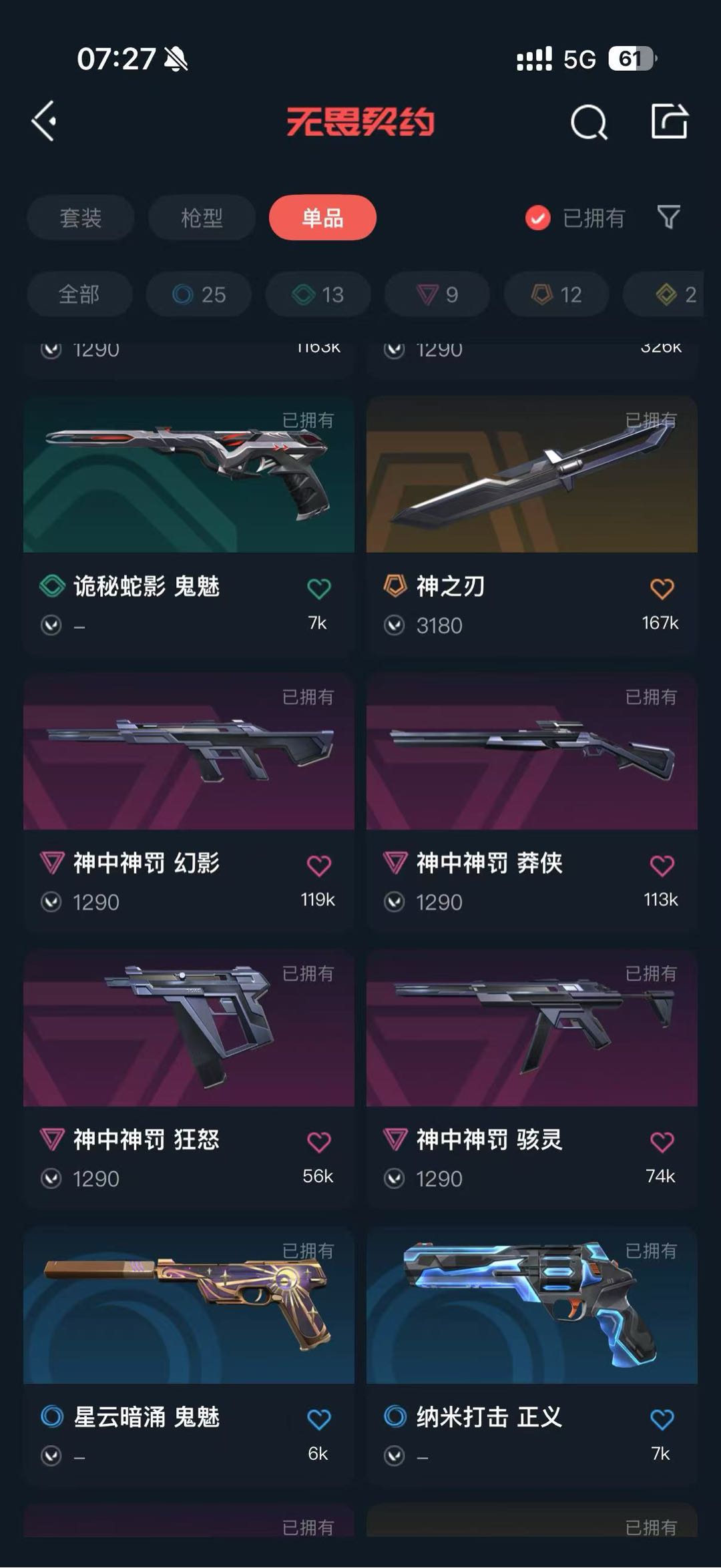
Task: Uncheck the 已拥有 filter checkbox
Action: (x=537, y=218)
